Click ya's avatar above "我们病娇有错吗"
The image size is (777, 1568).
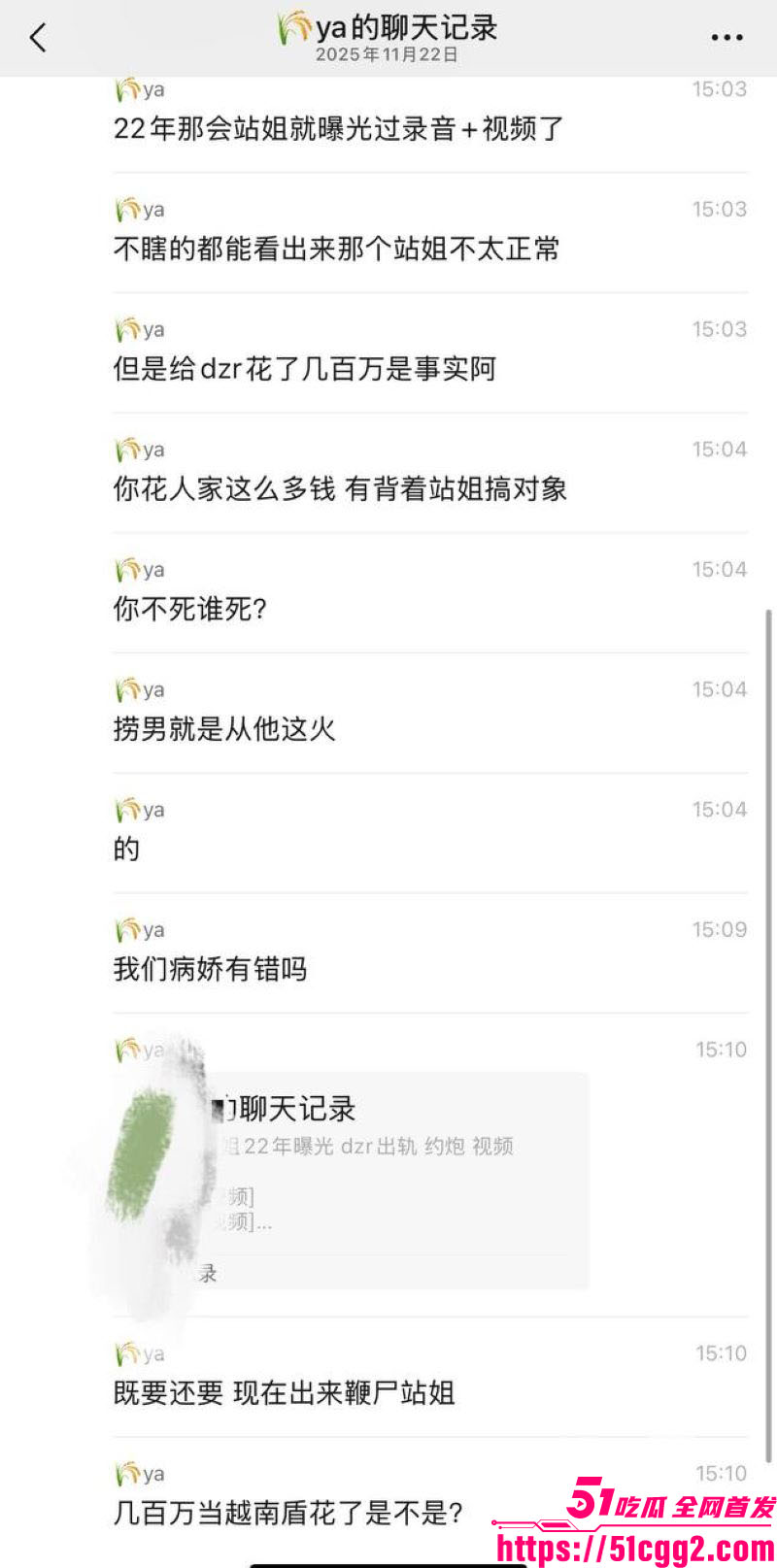(126, 929)
